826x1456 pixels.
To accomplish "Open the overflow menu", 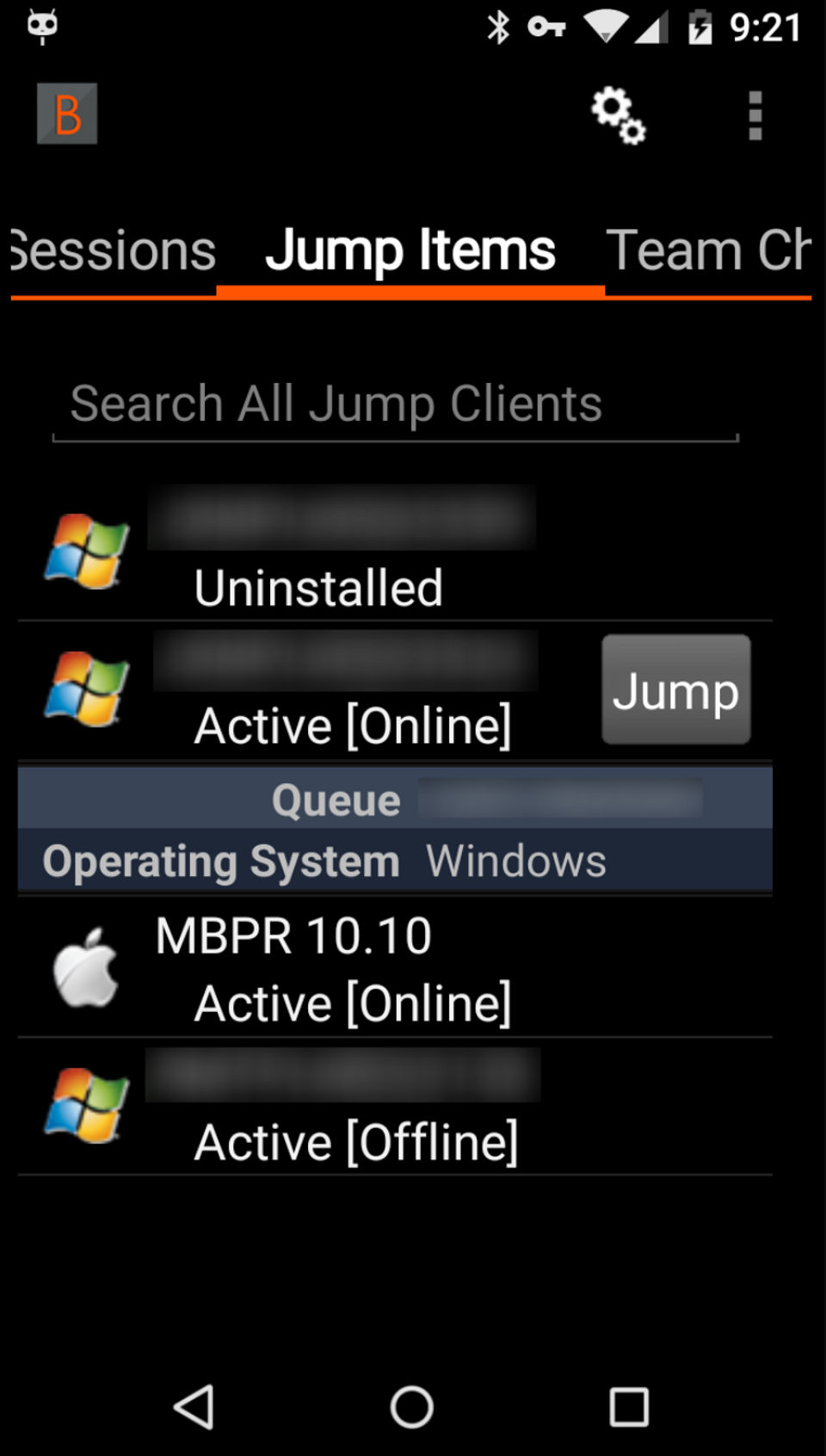I will pos(755,115).
